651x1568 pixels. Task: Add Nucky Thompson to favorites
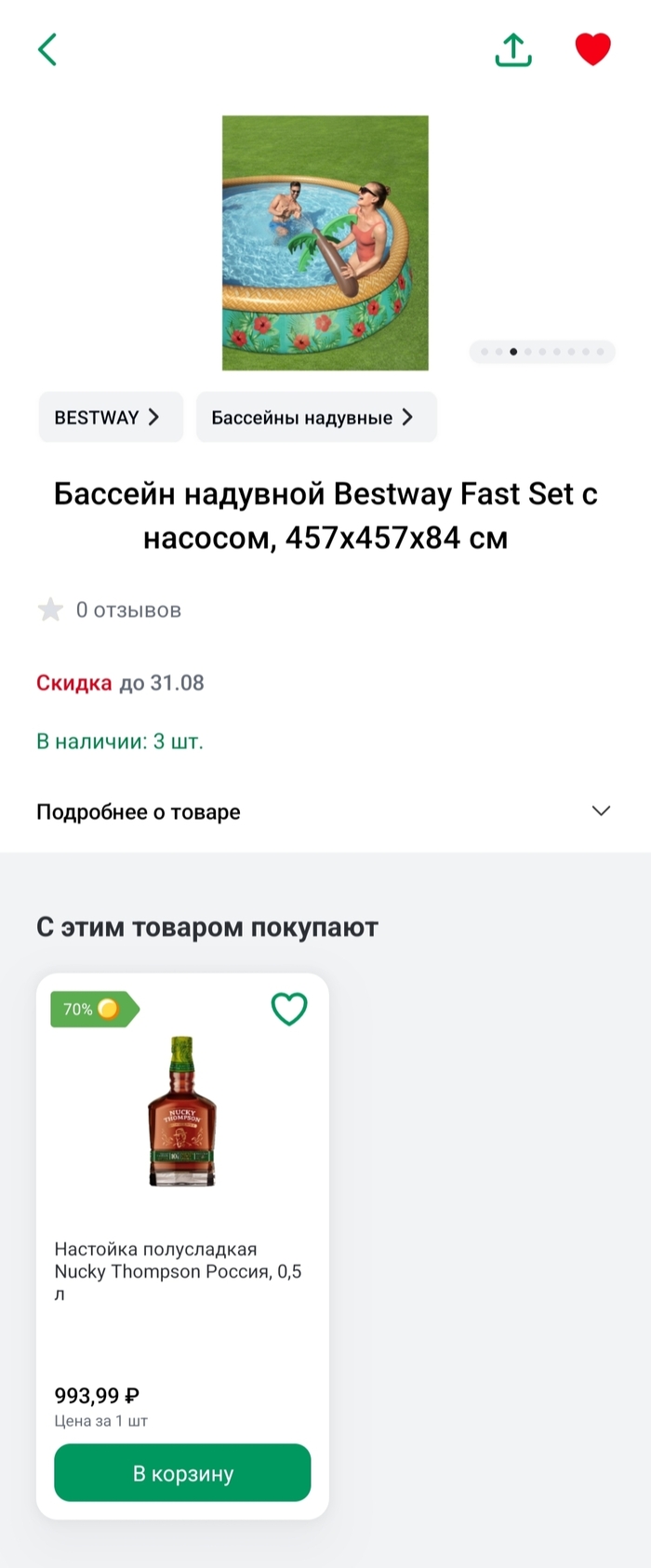click(288, 1009)
